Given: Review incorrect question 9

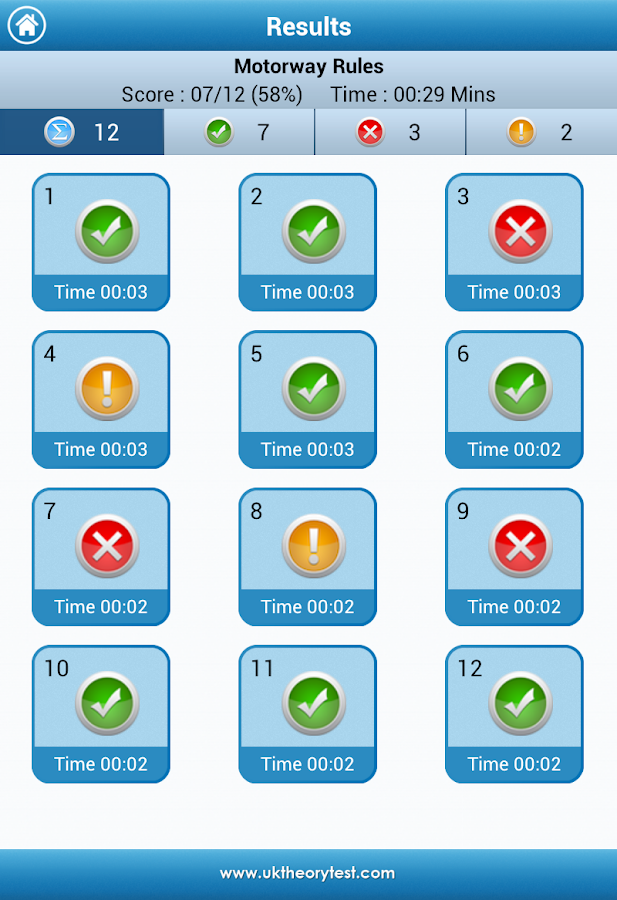Looking at the screenshot, I should tap(514, 557).
